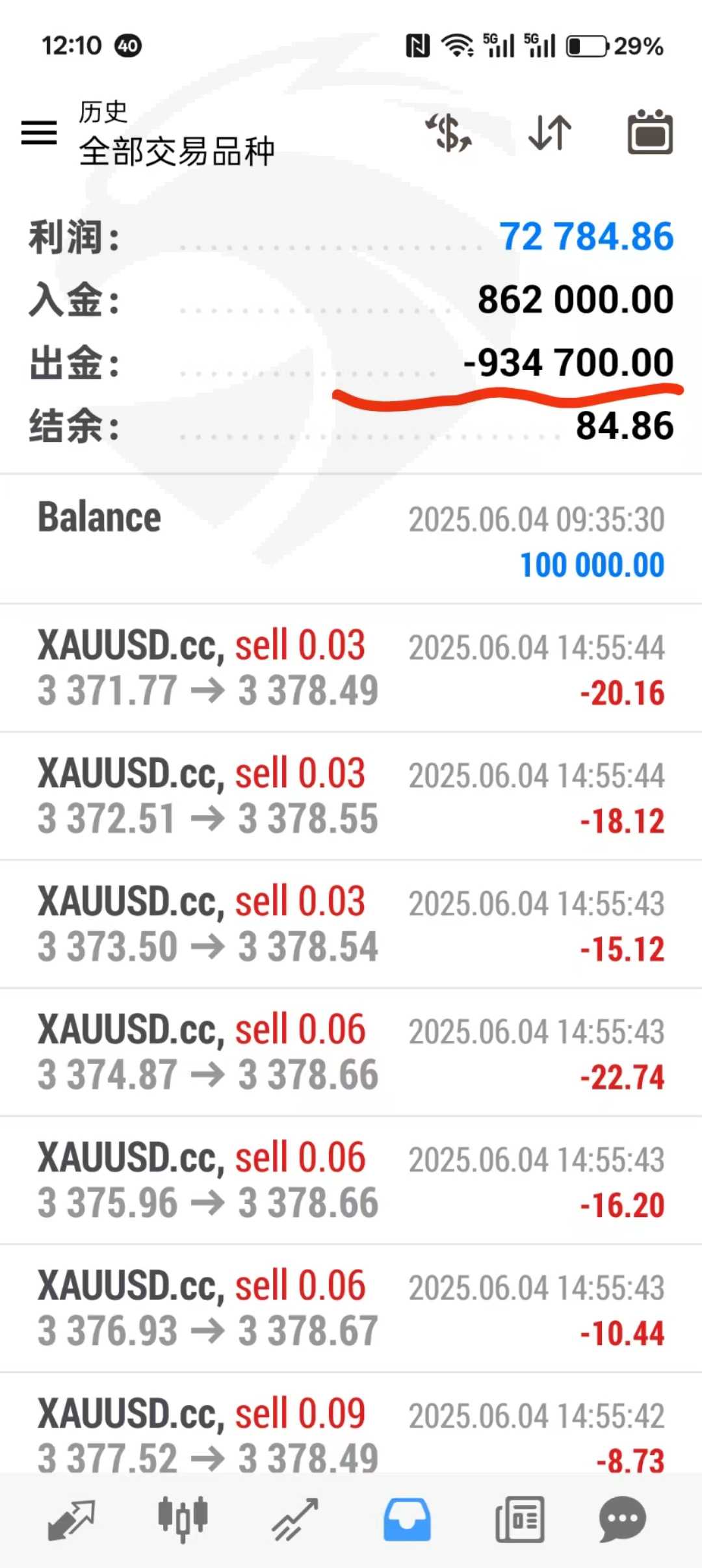702x1568 pixels.
Task: Change history sort order with the arrows icon
Action: point(550,133)
